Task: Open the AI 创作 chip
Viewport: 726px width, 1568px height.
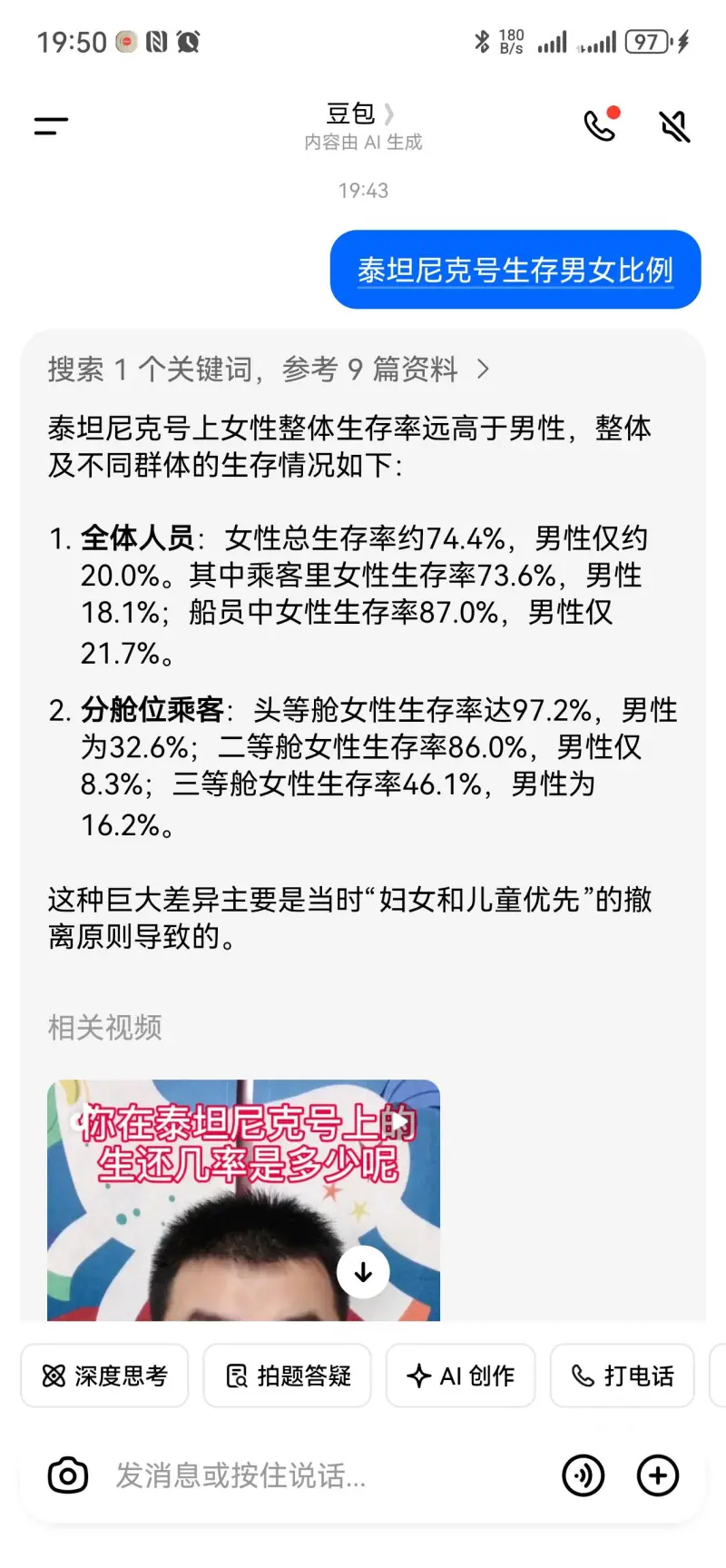Action: click(460, 1376)
